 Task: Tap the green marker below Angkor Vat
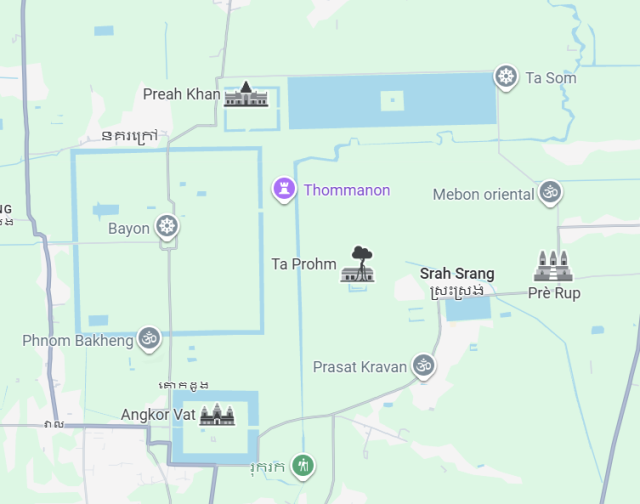tap(305, 465)
